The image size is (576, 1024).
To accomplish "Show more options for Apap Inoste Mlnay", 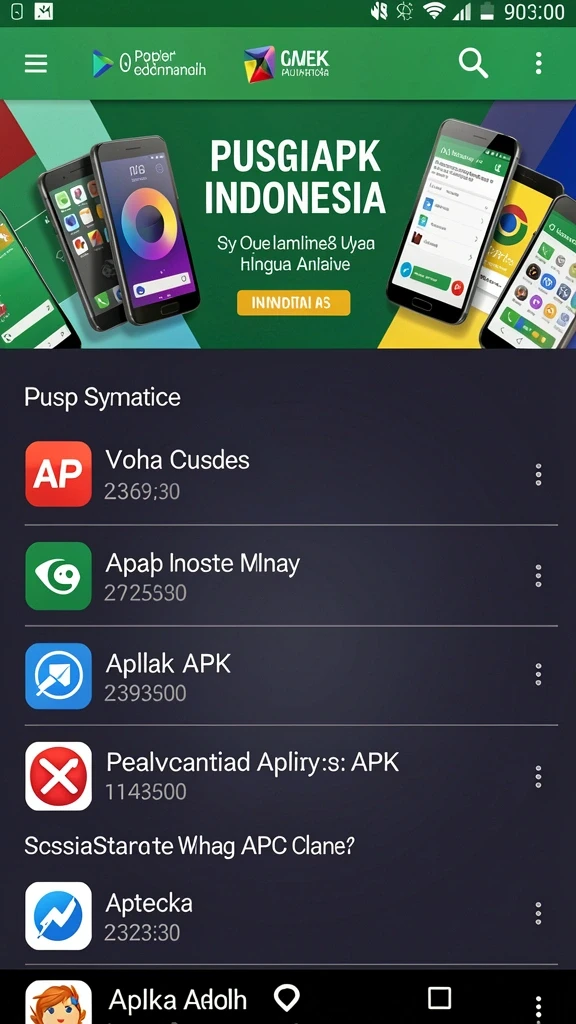I will tap(538, 576).
